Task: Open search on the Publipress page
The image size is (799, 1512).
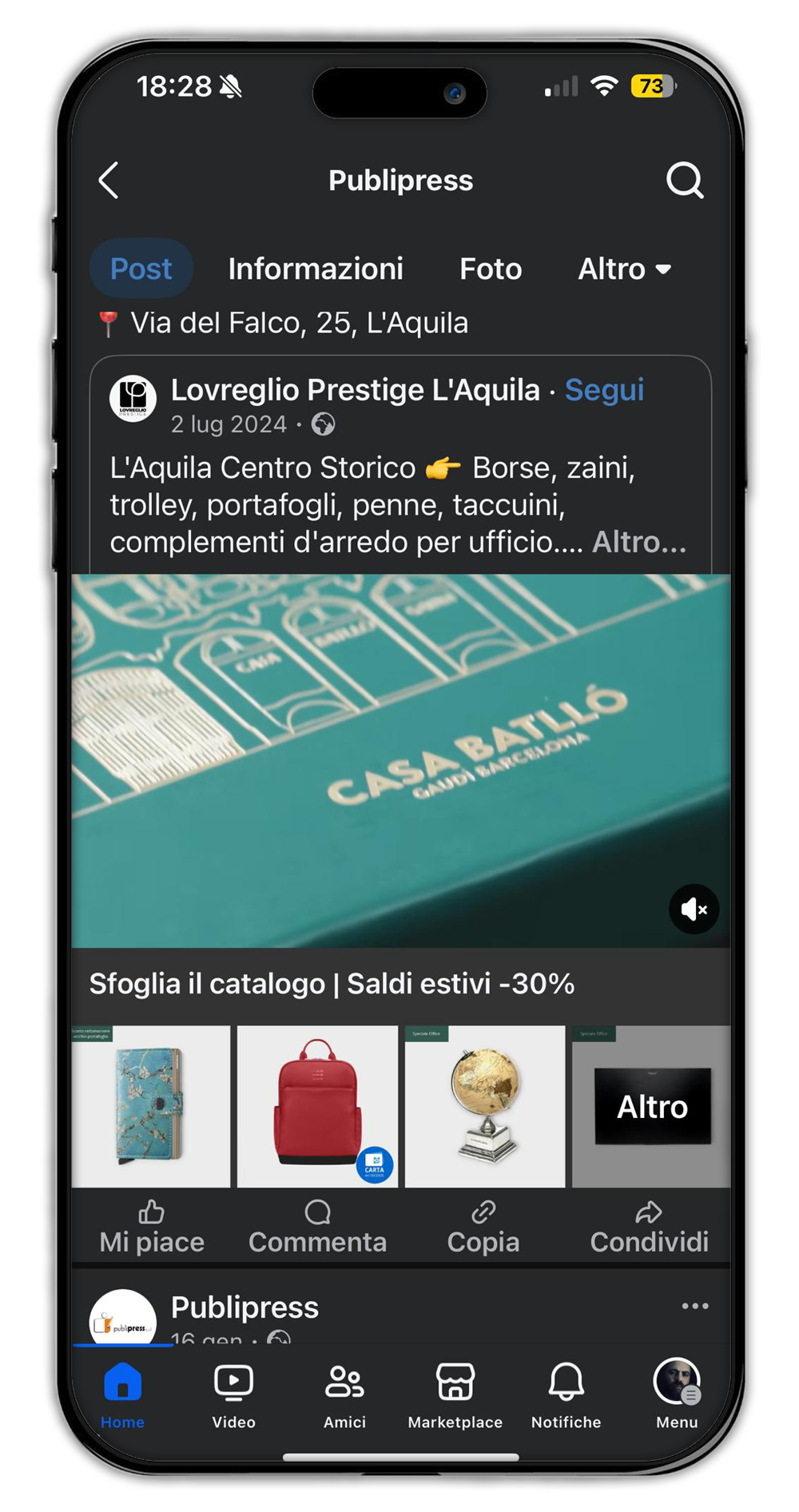Action: pos(685,181)
